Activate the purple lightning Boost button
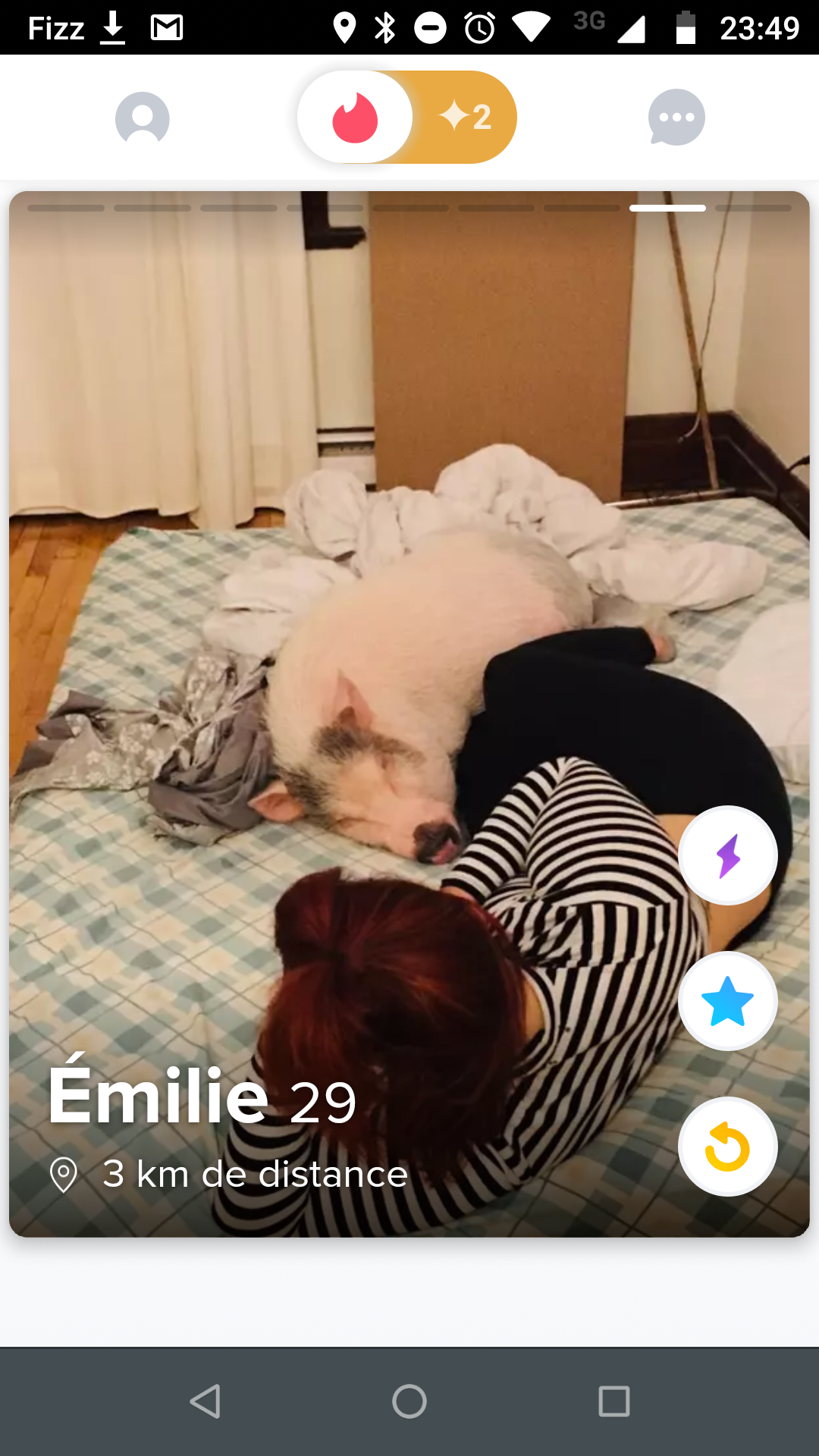 727,855
